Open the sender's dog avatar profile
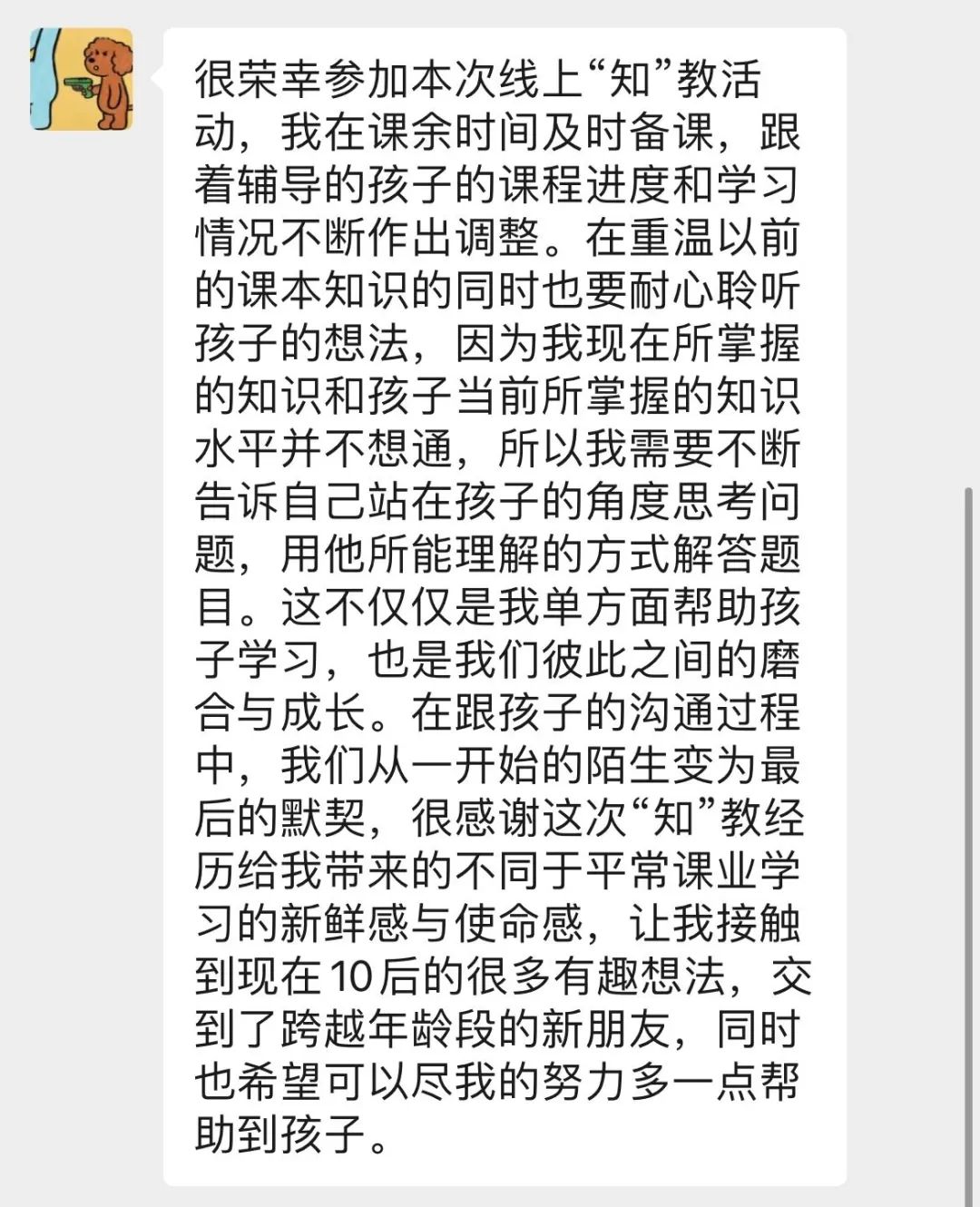This screenshot has height=1207, width=980. (82, 79)
